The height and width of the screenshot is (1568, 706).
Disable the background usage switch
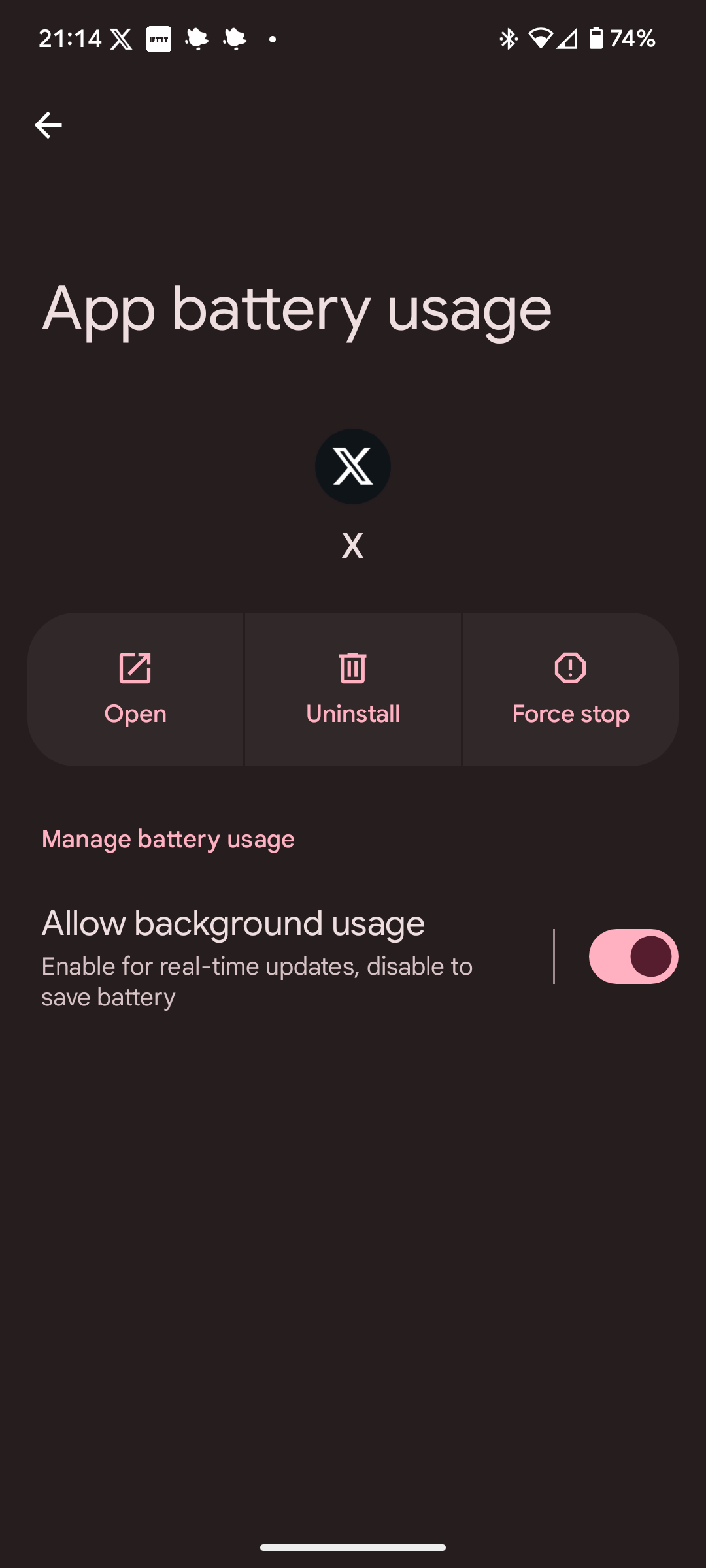click(633, 956)
